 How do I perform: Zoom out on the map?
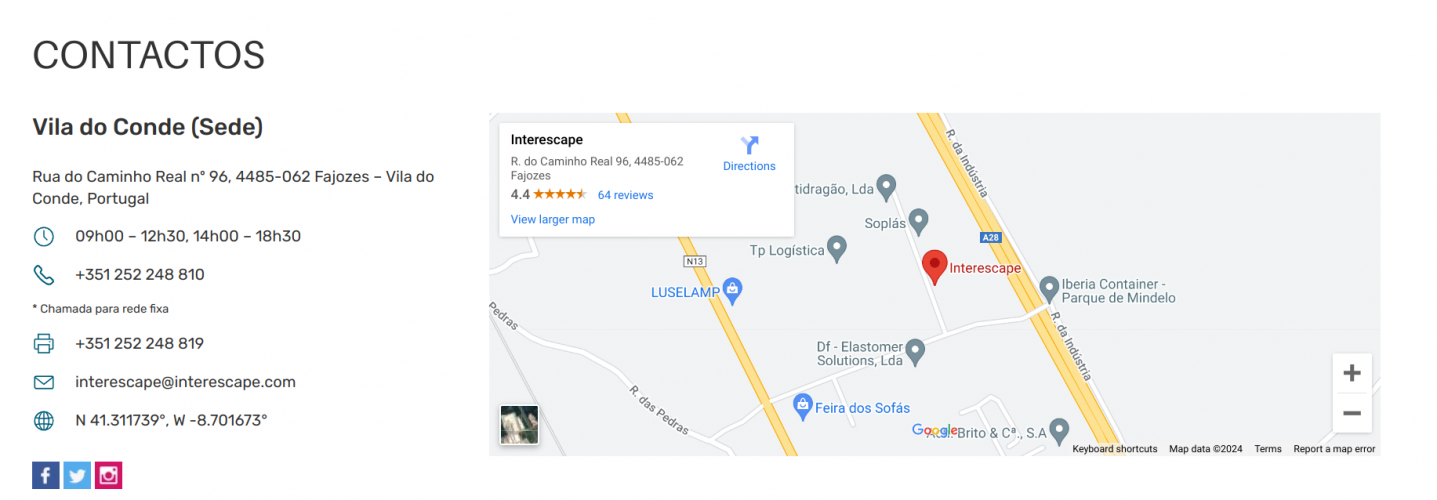pos(1351,413)
